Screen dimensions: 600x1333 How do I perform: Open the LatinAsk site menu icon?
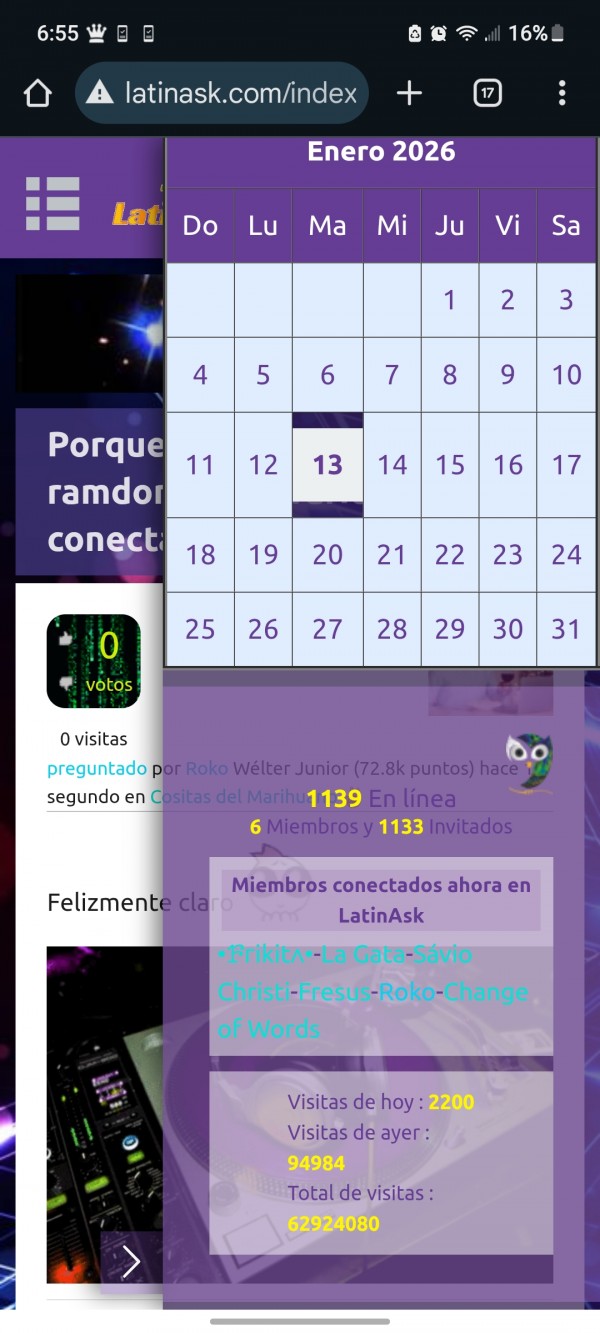(53, 203)
